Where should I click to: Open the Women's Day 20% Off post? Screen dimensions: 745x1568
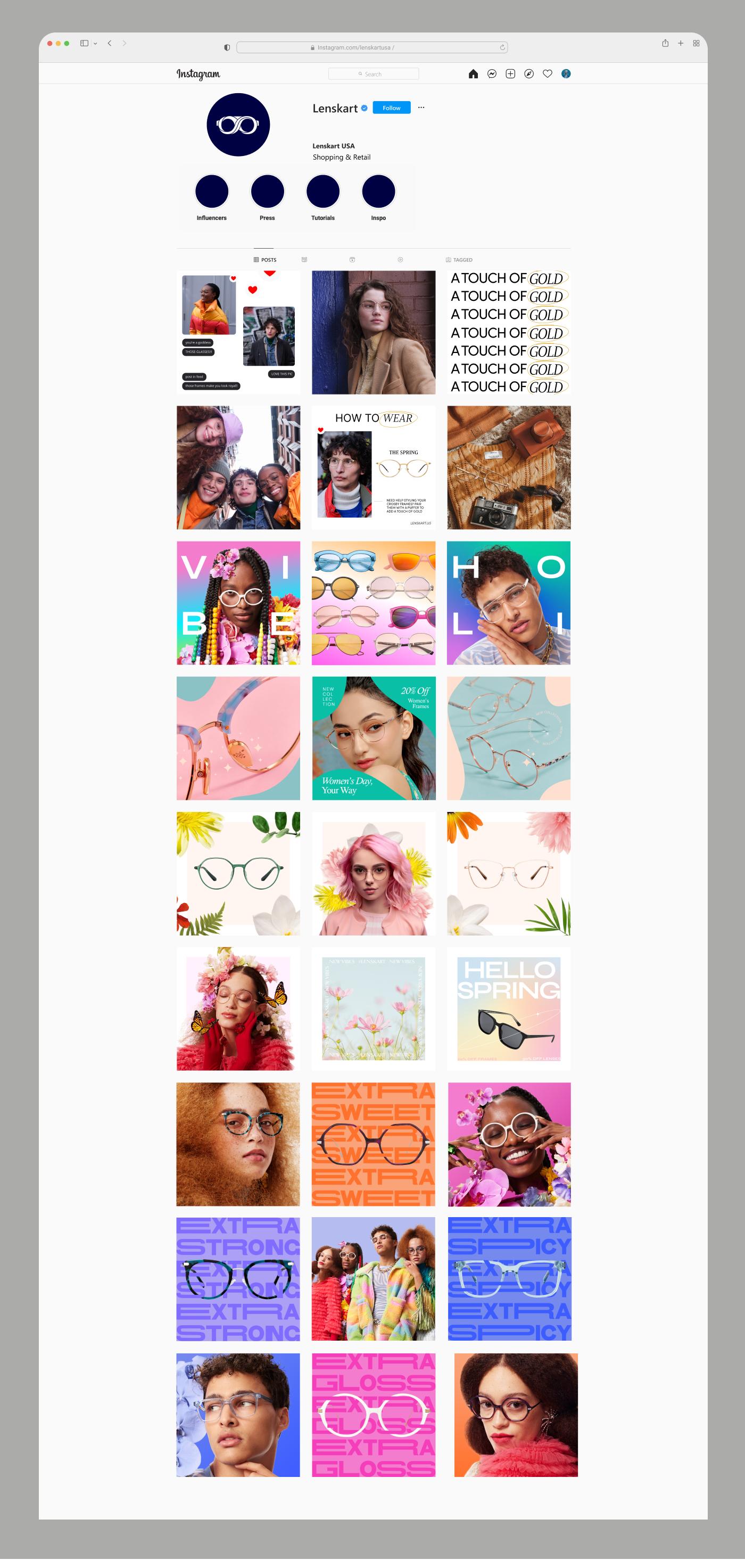(x=374, y=738)
